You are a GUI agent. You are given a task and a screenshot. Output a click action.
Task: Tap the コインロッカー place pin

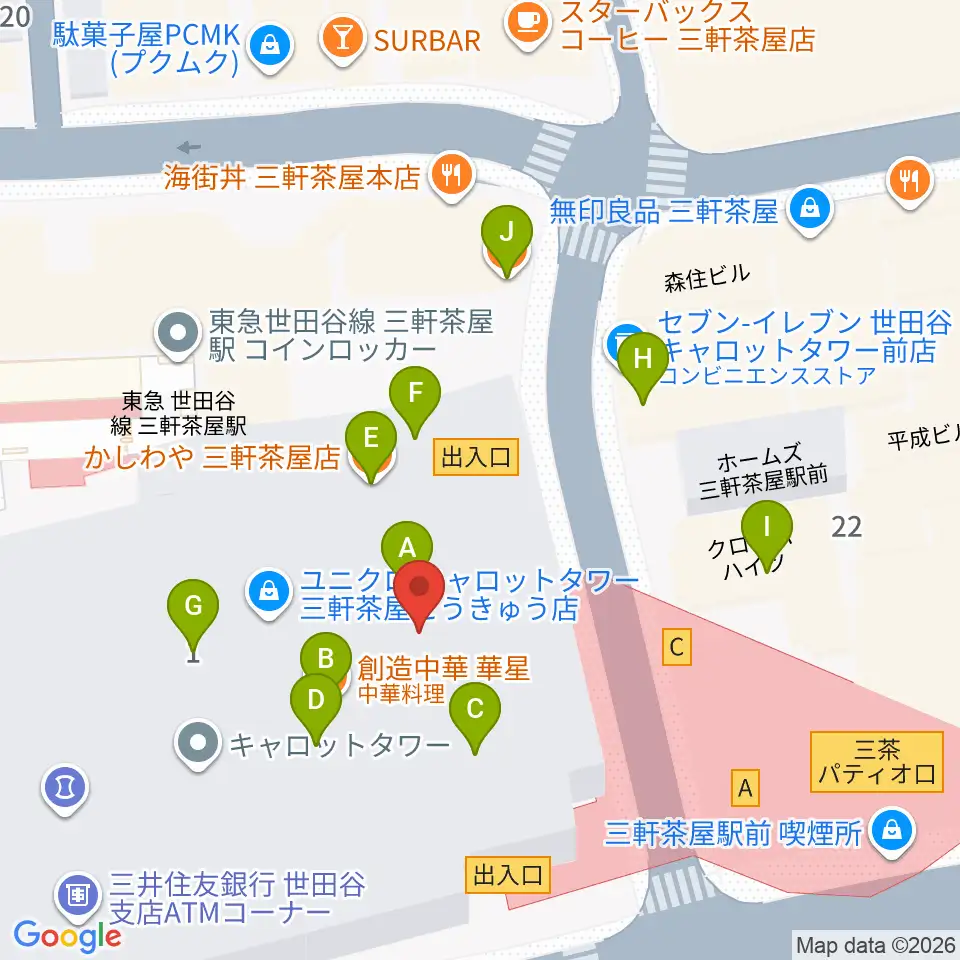[178, 336]
